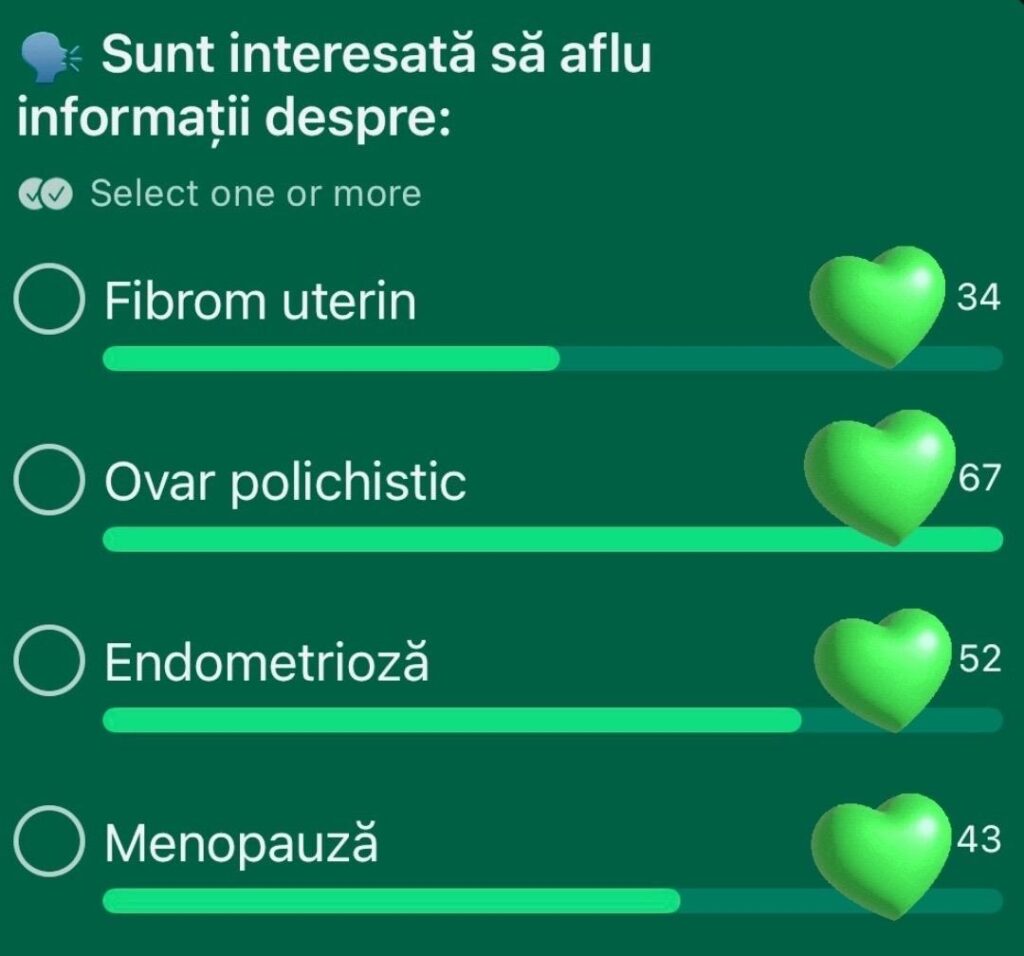Image resolution: width=1024 pixels, height=956 pixels.
Task: Vote for Ovar polichistic
Action: (x=48, y=482)
